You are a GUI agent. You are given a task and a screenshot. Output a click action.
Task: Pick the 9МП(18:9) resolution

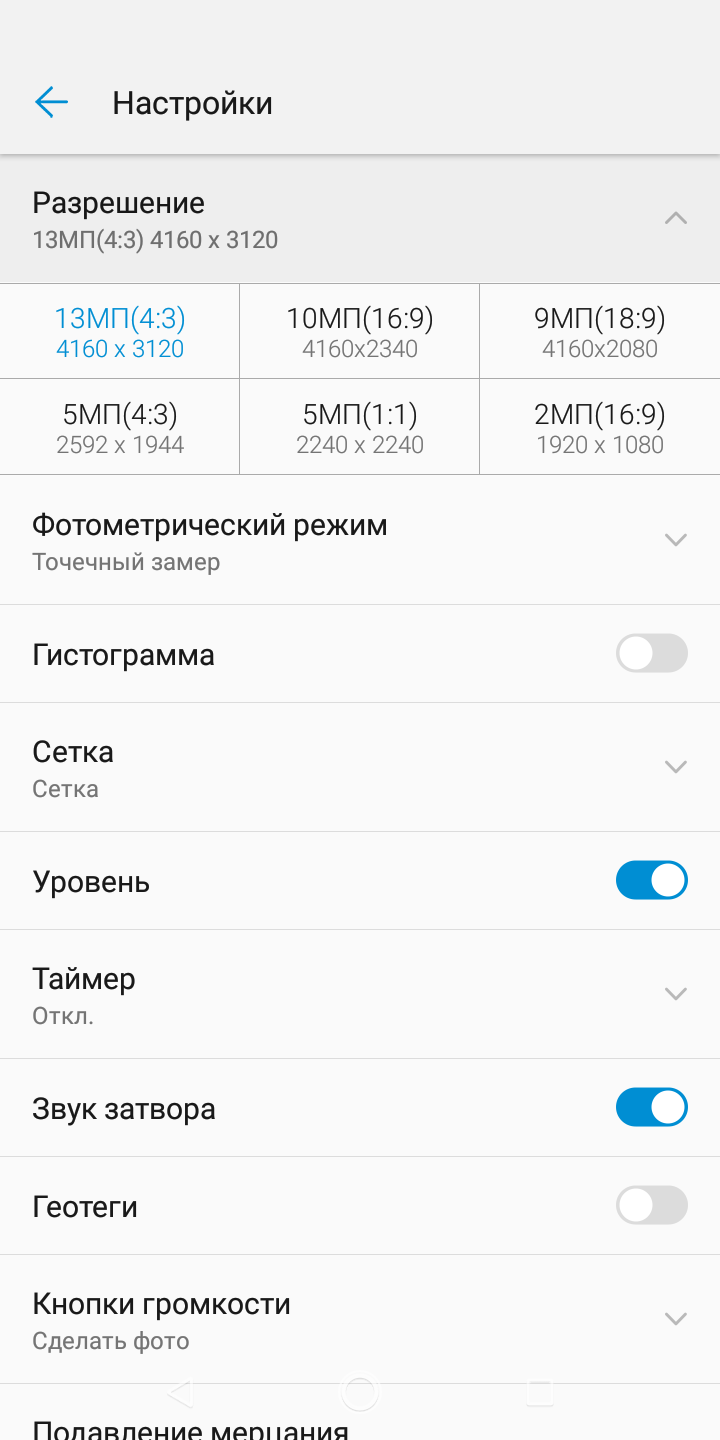pyautogui.click(x=600, y=332)
